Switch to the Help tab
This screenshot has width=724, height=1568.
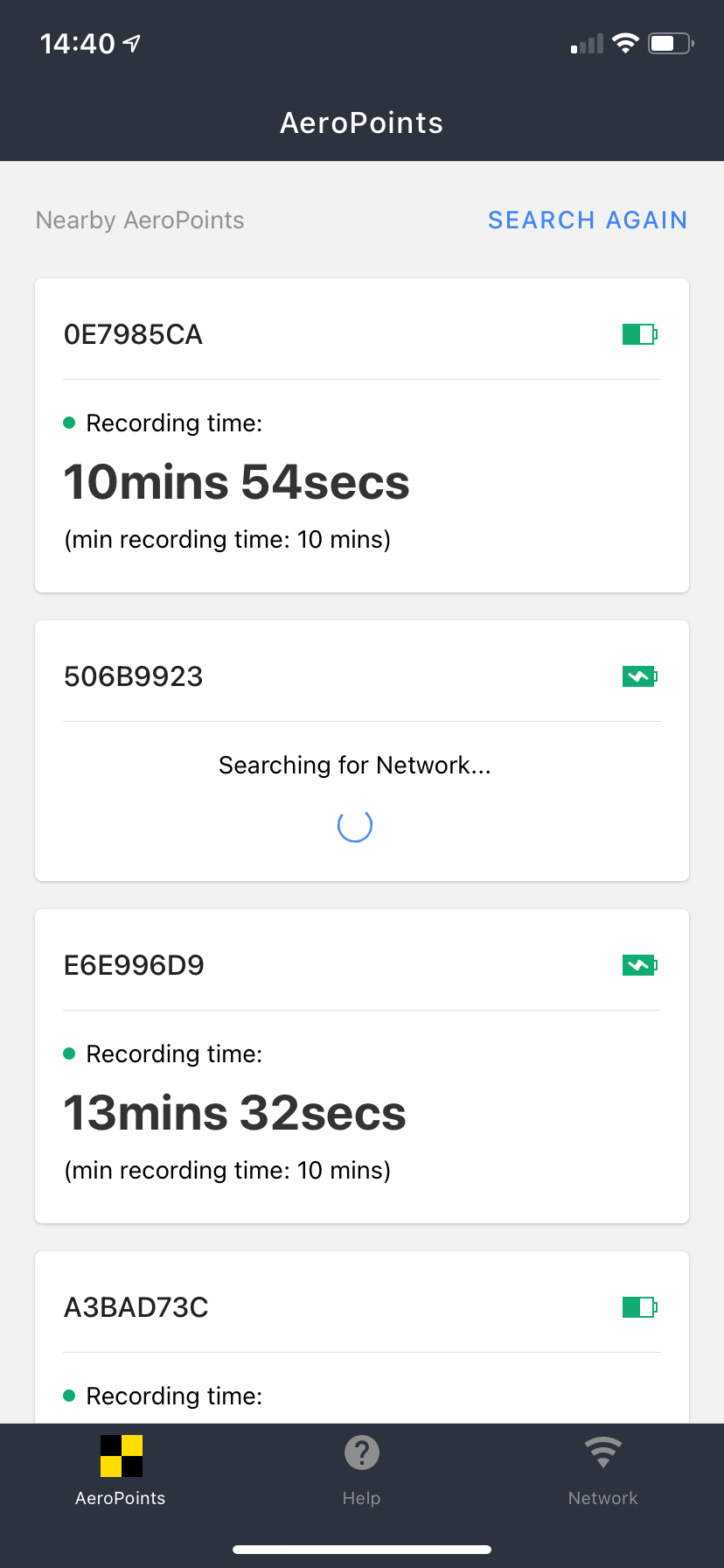click(x=361, y=1471)
